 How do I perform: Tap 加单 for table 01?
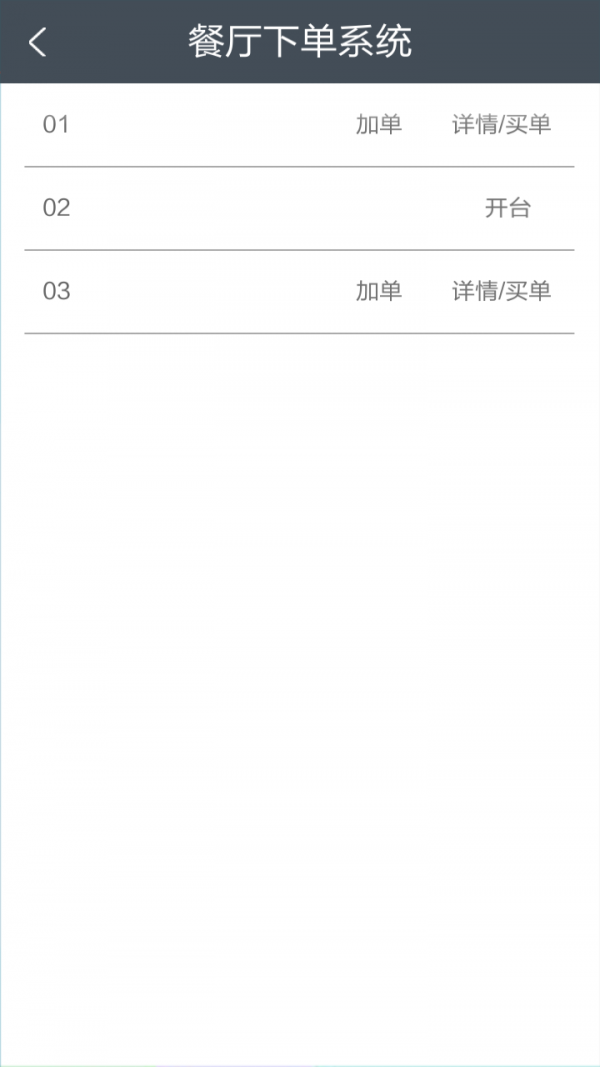coord(379,125)
